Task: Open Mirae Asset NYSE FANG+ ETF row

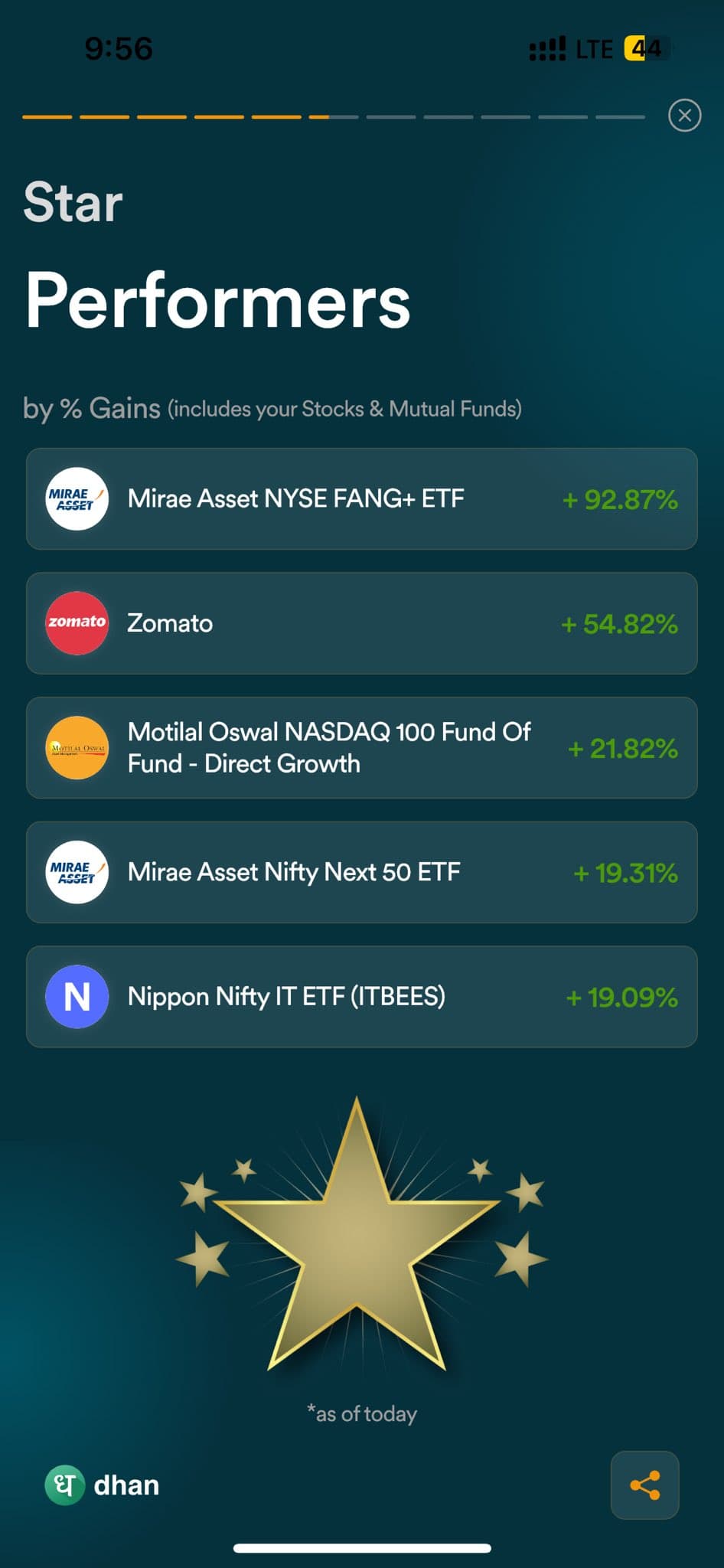Action: [361, 498]
